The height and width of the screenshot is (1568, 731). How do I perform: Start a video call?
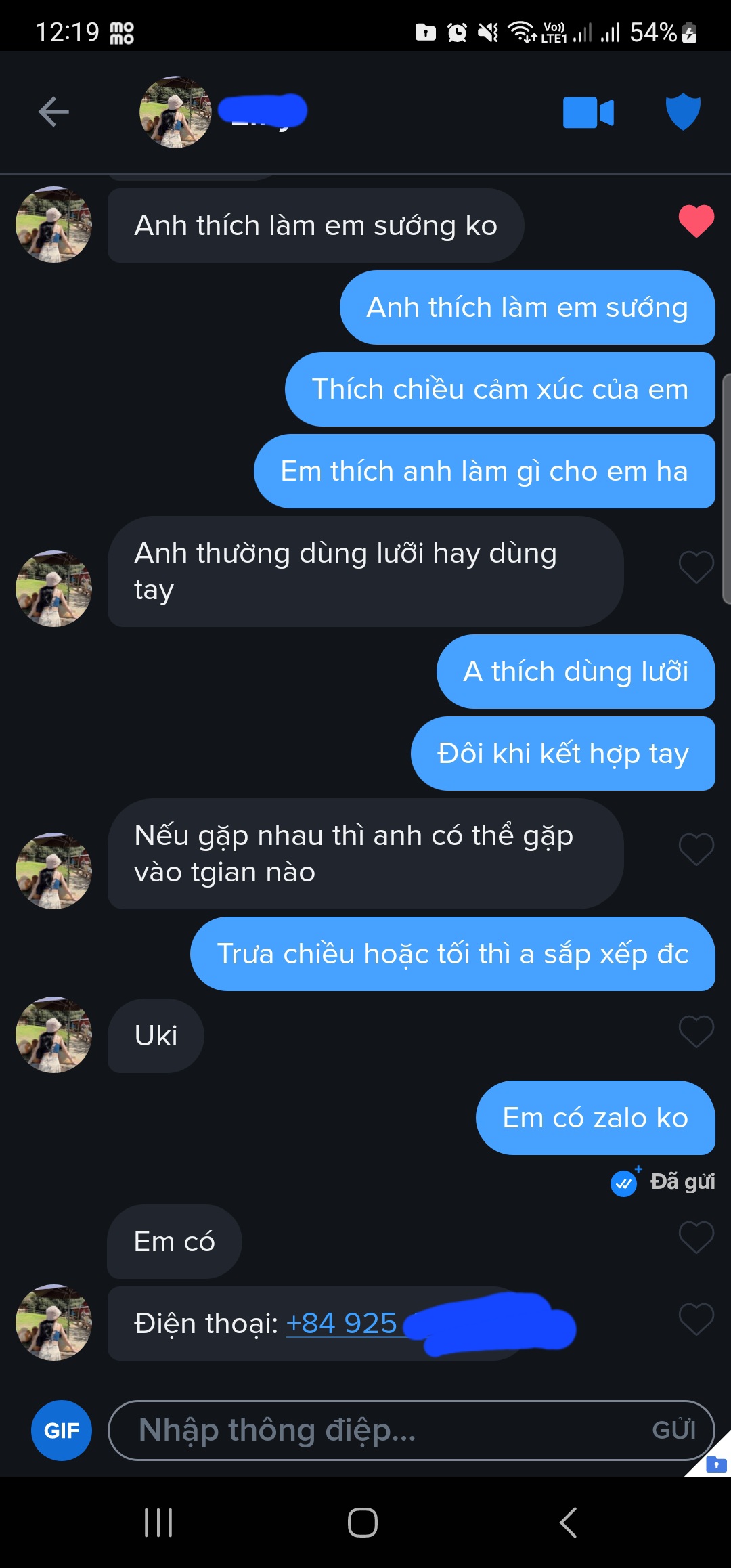pos(588,112)
